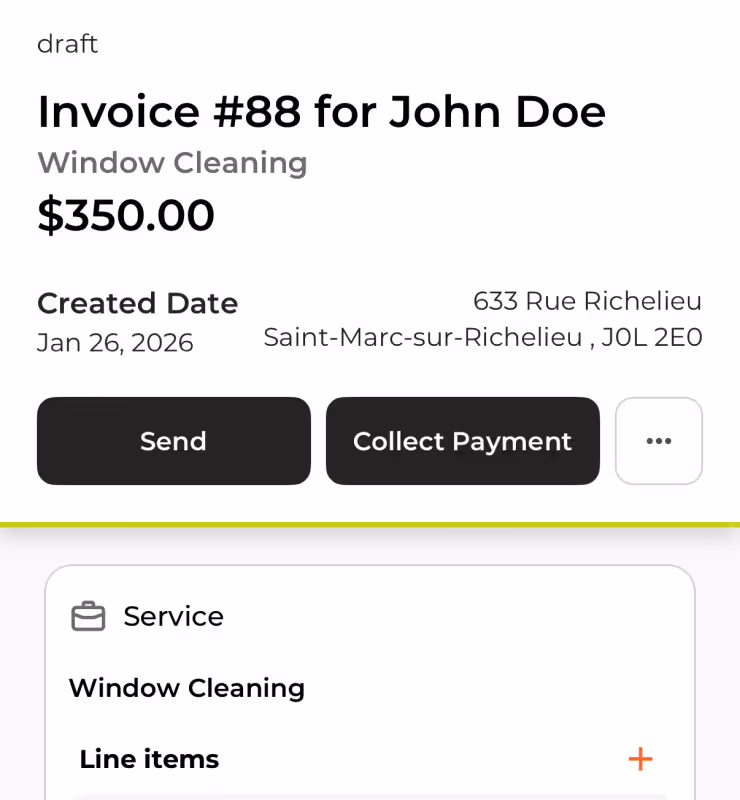Expand the Line items section
740x800 pixels.
coord(148,759)
